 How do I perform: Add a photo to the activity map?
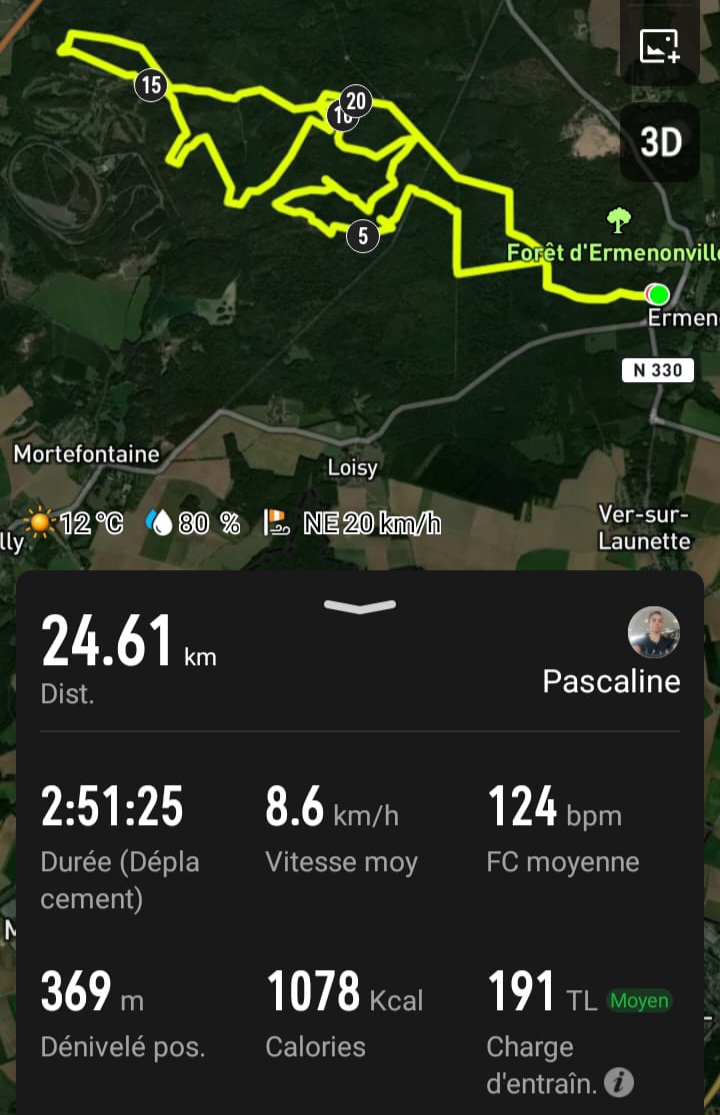(659, 45)
